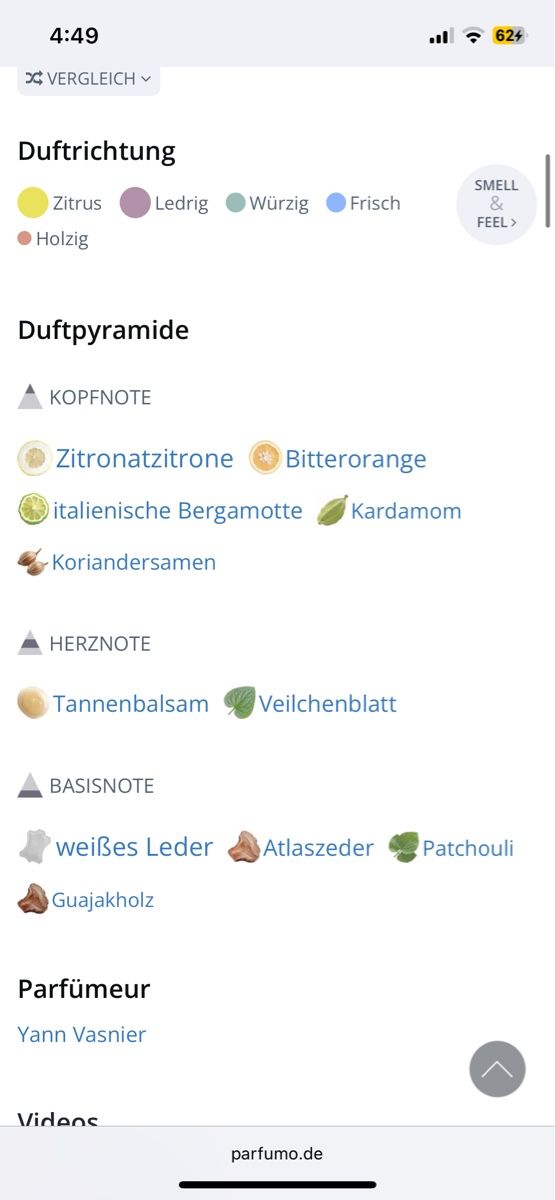The height and width of the screenshot is (1200, 555).
Task: Open the Zitronatzitrone note
Action: [x=126, y=458]
